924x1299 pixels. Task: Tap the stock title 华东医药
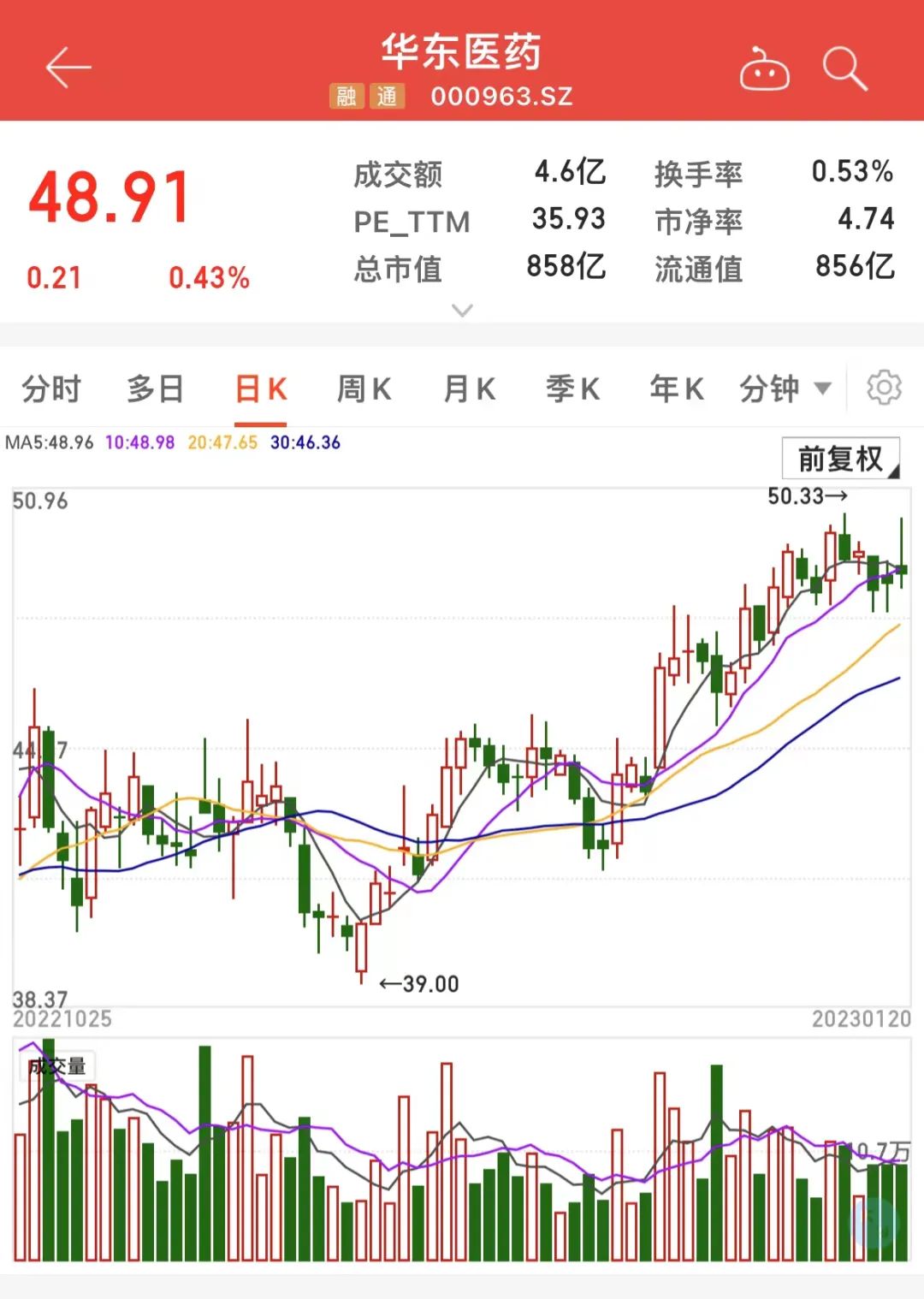click(x=462, y=51)
